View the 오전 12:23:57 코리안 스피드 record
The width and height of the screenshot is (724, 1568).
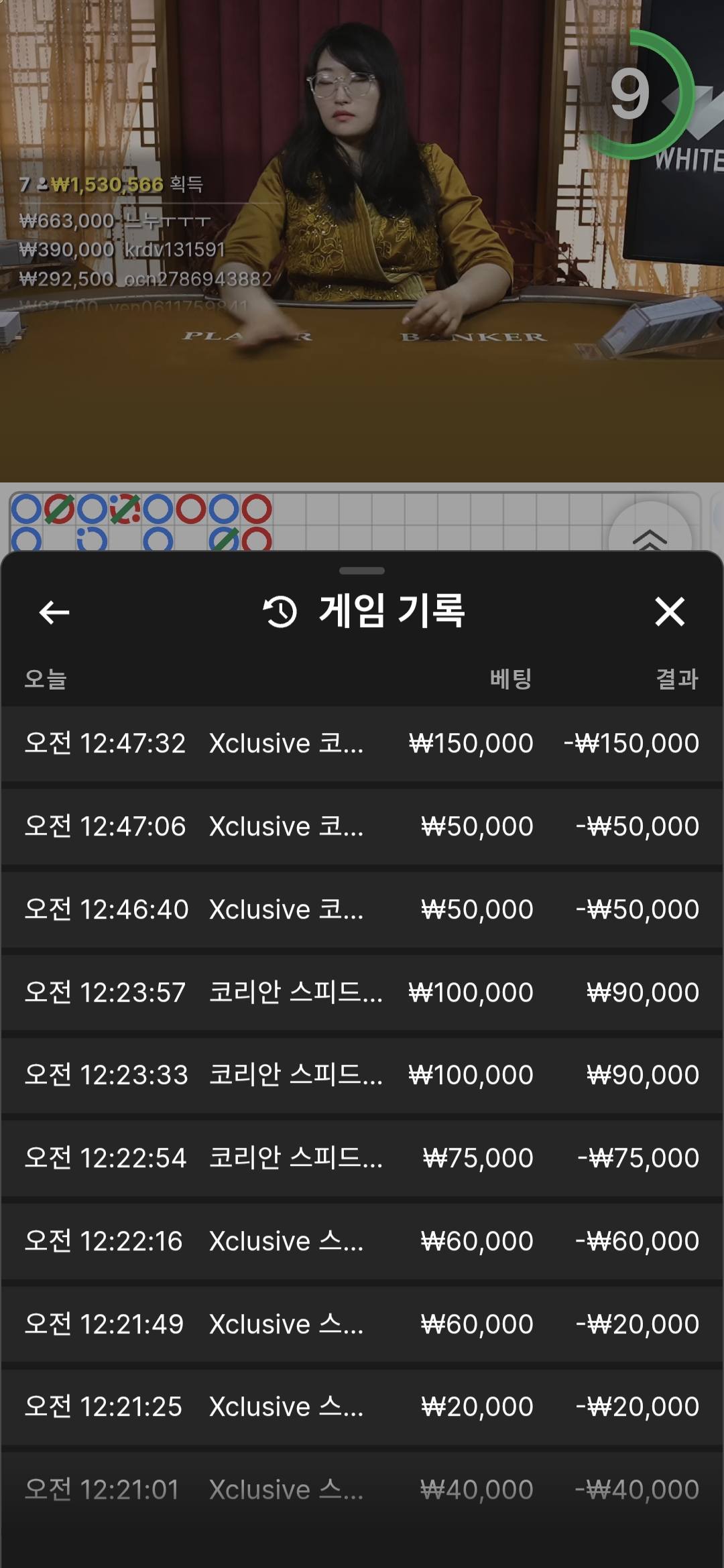tap(362, 992)
